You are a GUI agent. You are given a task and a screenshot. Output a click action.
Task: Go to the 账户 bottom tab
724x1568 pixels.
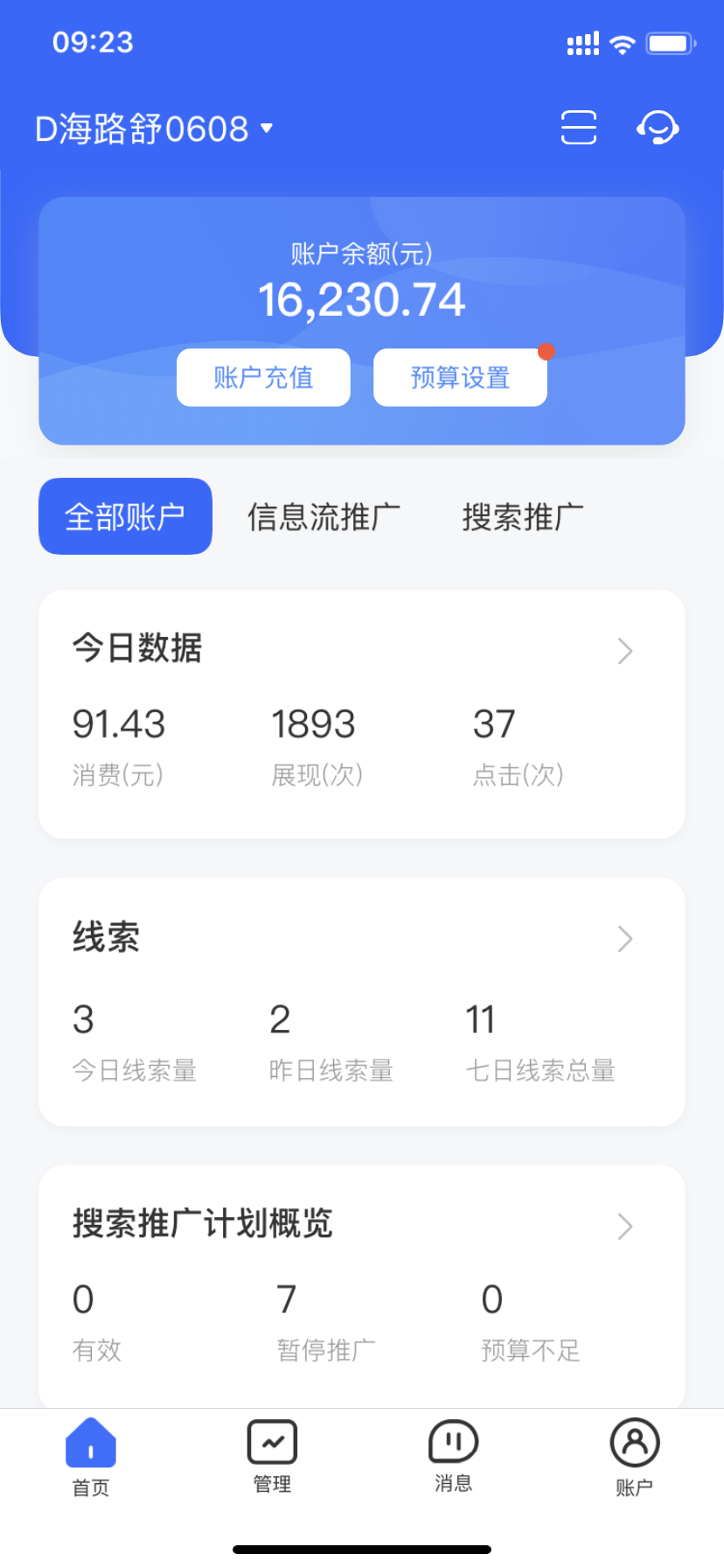click(x=634, y=1456)
